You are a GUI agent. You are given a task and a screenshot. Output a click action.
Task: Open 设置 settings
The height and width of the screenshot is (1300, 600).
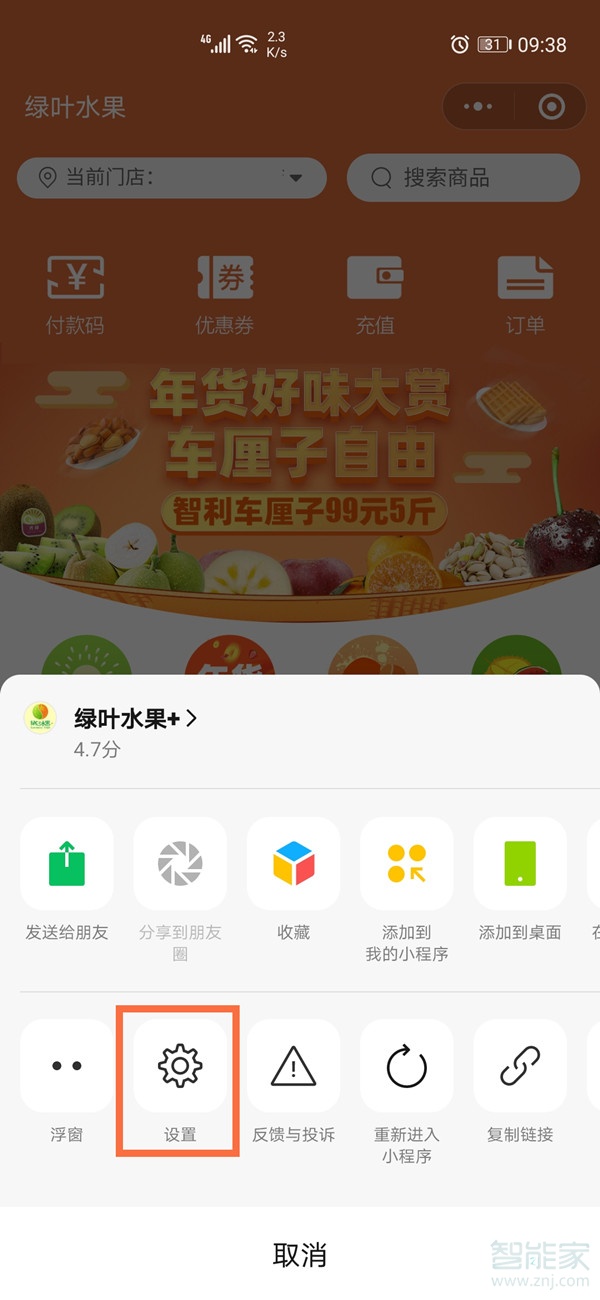click(x=180, y=1066)
